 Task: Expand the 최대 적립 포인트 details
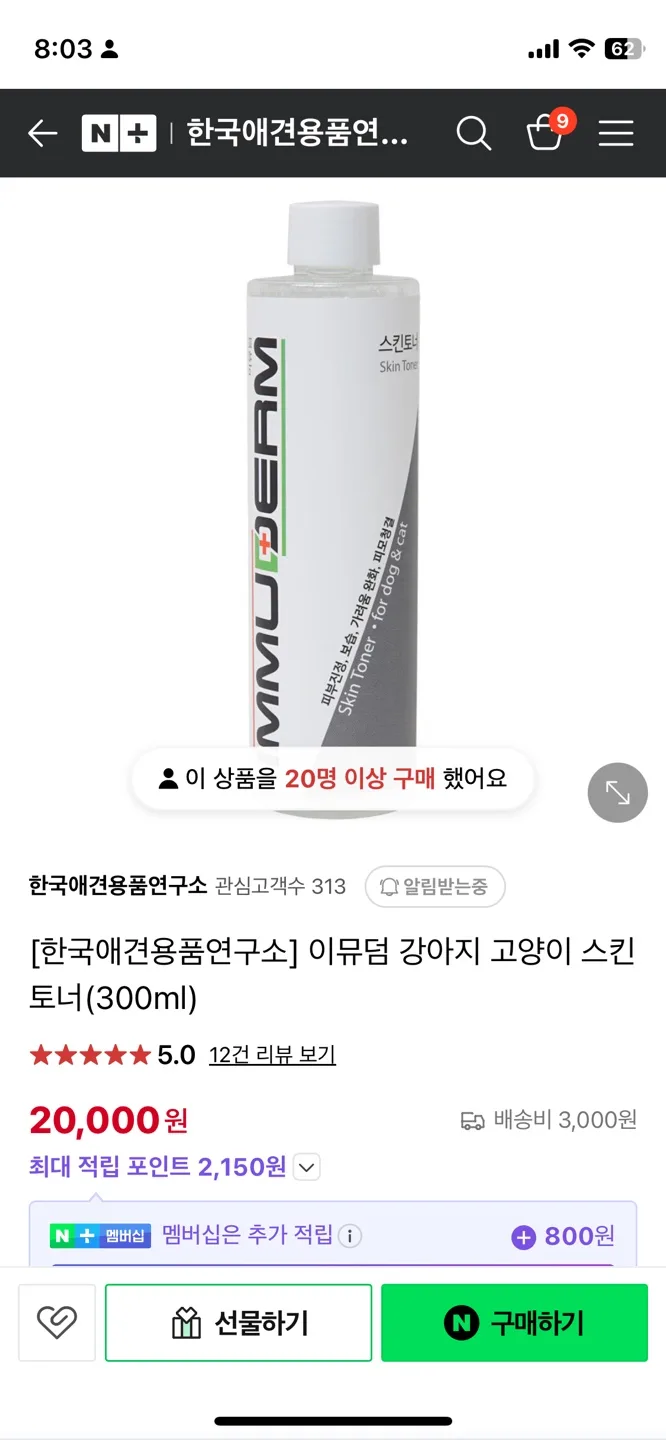point(308,1167)
